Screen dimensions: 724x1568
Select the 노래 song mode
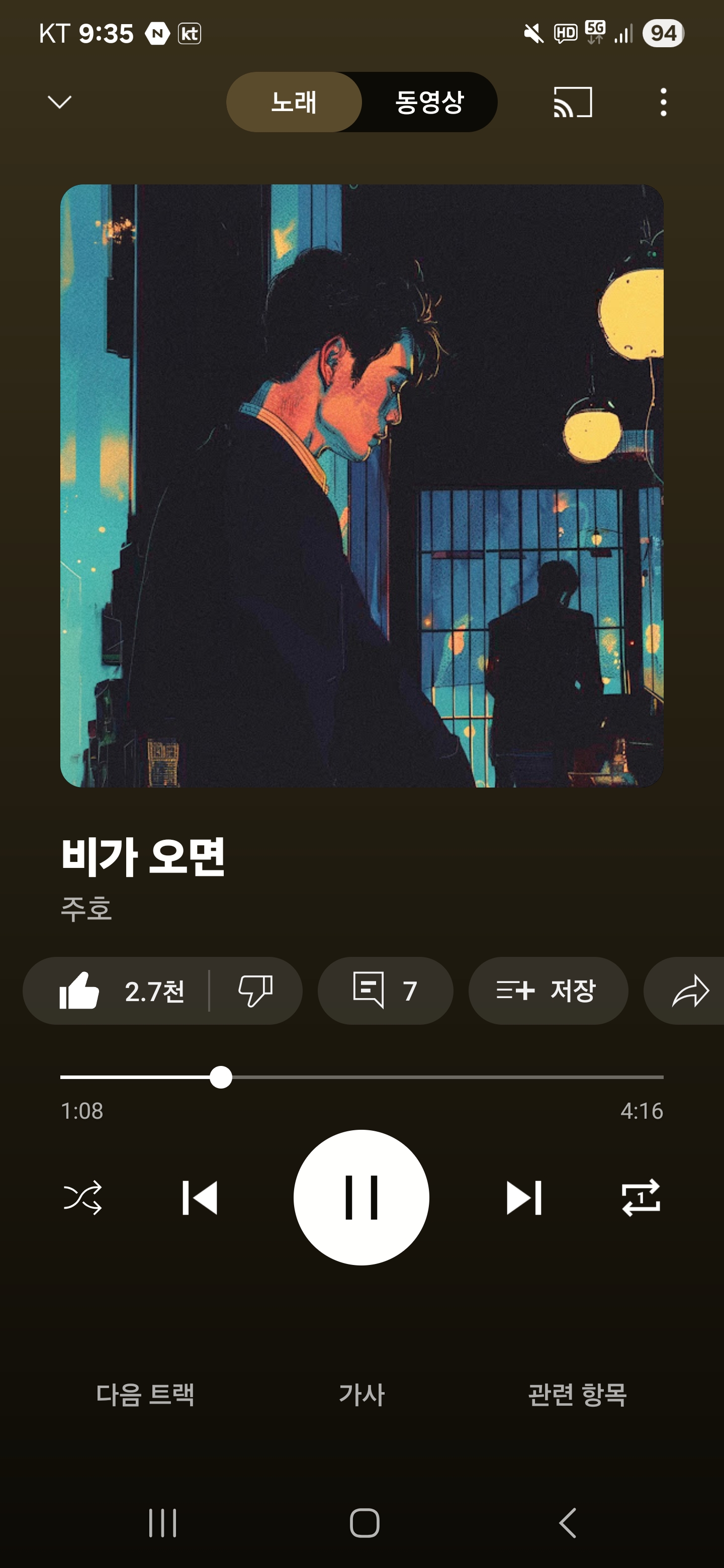pyautogui.click(x=294, y=102)
